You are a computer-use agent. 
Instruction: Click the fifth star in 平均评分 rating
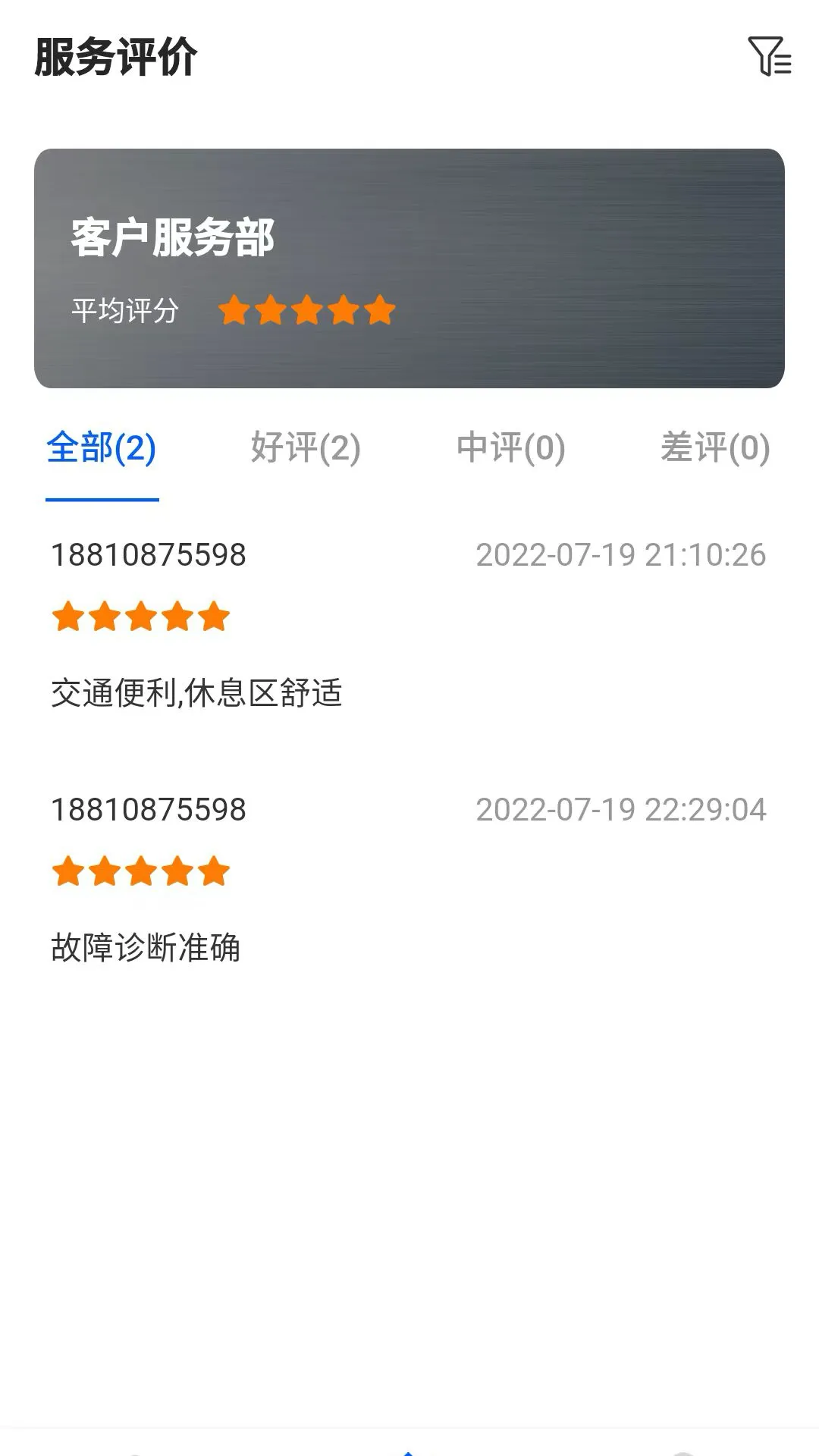378,309
